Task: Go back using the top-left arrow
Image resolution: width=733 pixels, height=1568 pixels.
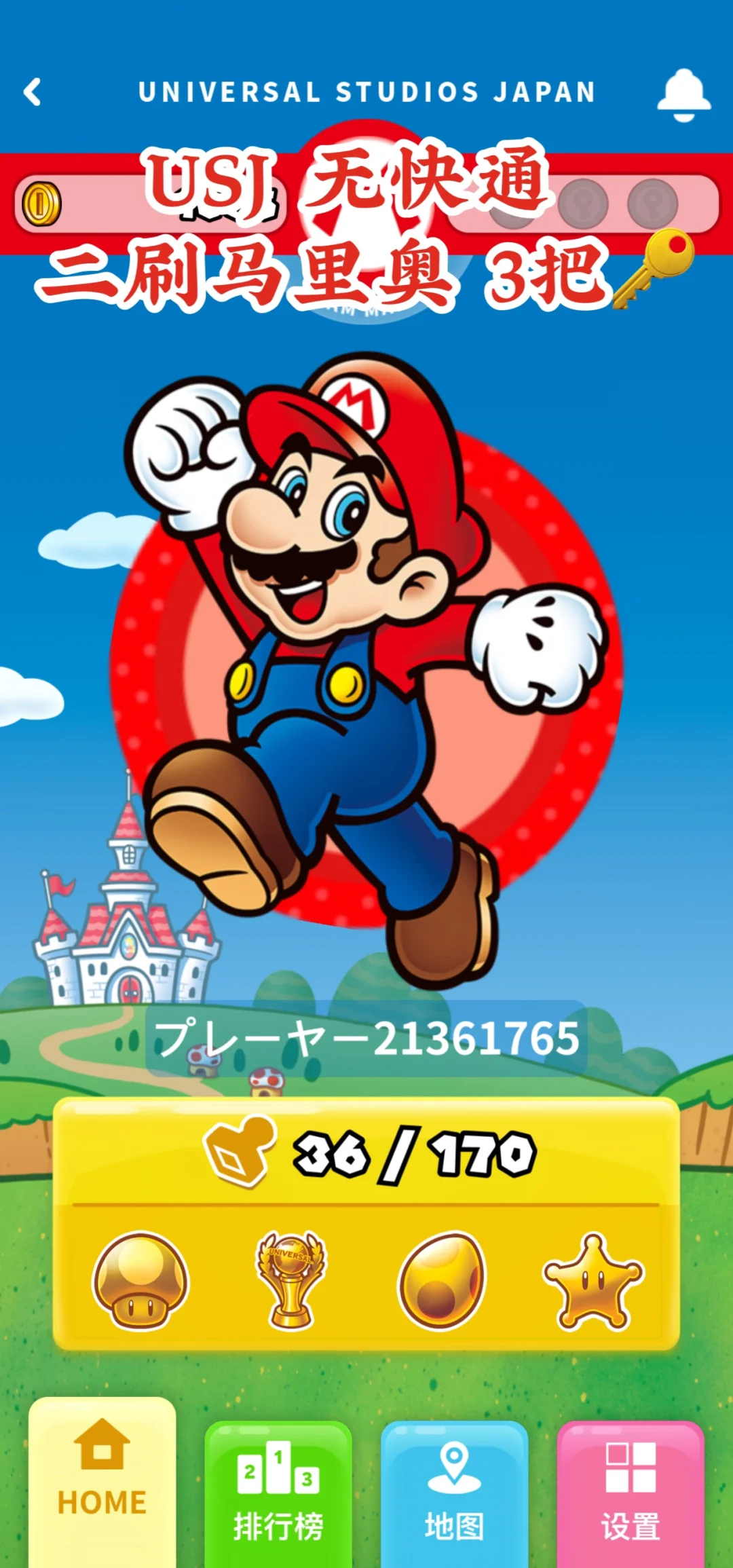Action: click(x=33, y=92)
